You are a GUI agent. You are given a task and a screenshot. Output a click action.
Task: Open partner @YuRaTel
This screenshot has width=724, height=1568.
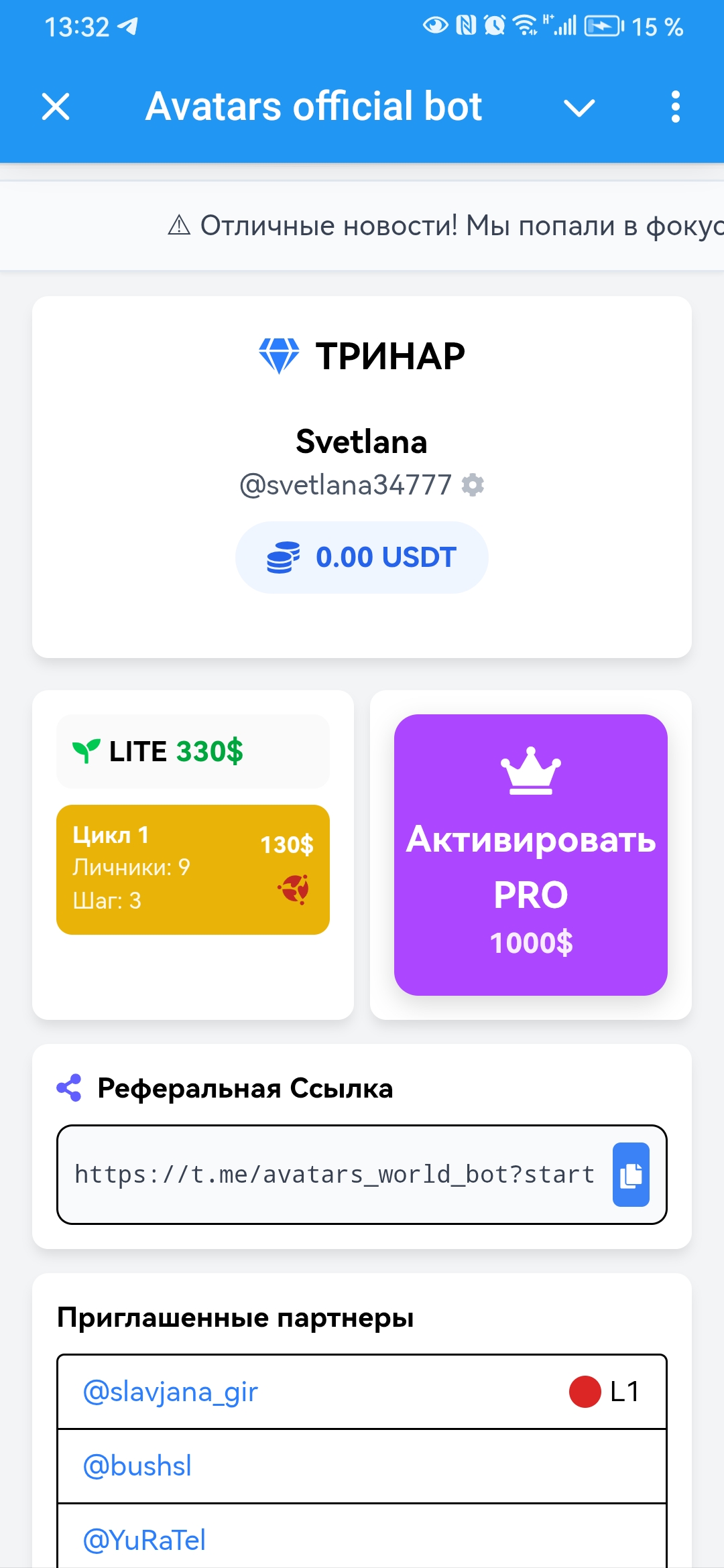pyautogui.click(x=144, y=1540)
